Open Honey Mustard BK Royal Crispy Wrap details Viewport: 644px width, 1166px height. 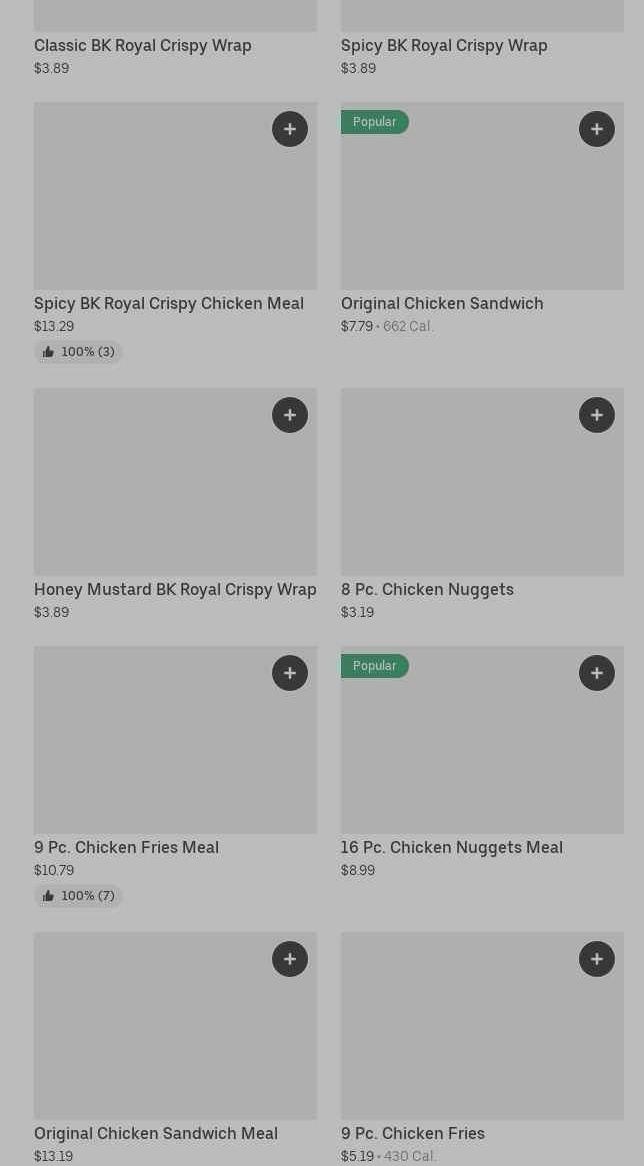click(x=175, y=589)
